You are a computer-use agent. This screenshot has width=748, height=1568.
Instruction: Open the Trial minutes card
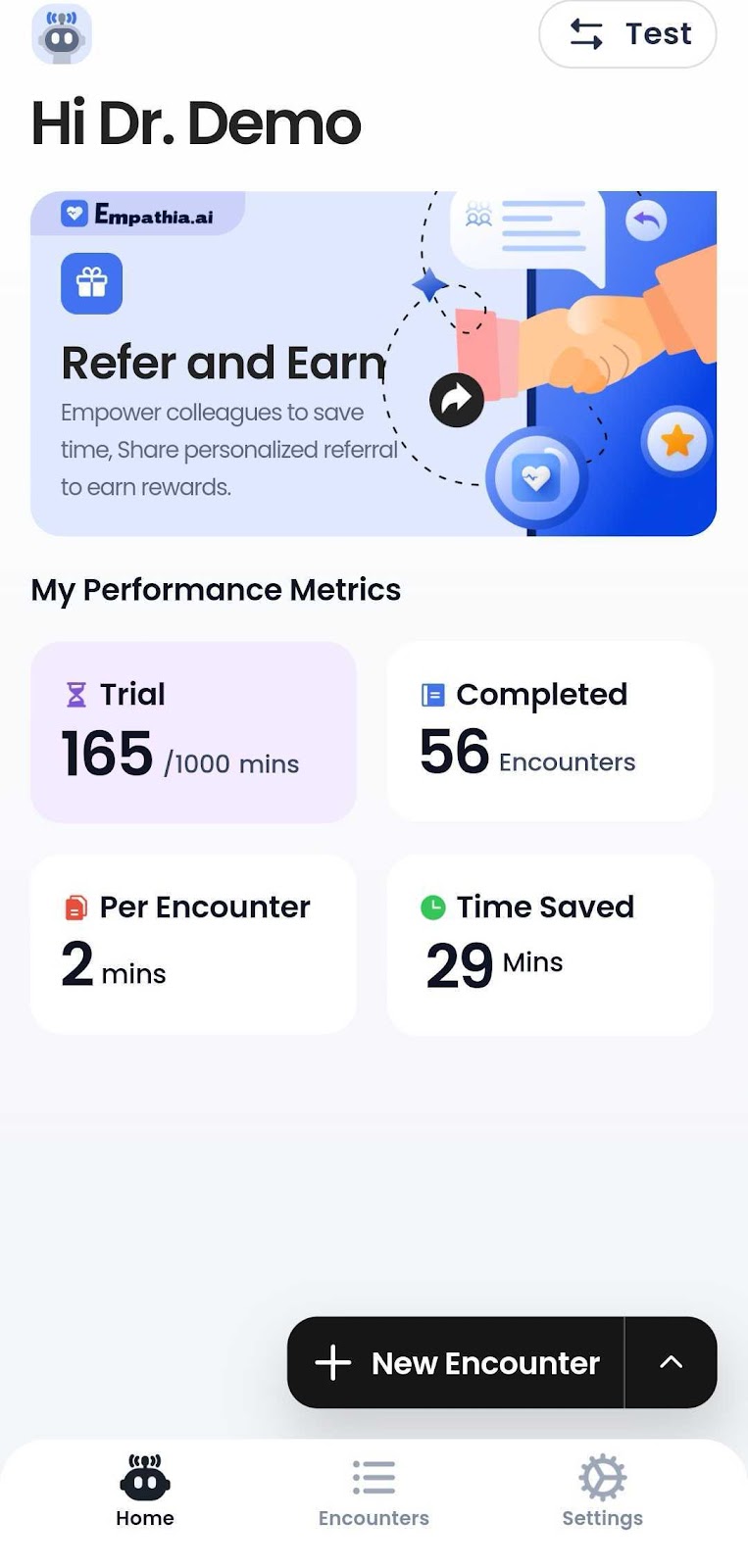click(193, 732)
